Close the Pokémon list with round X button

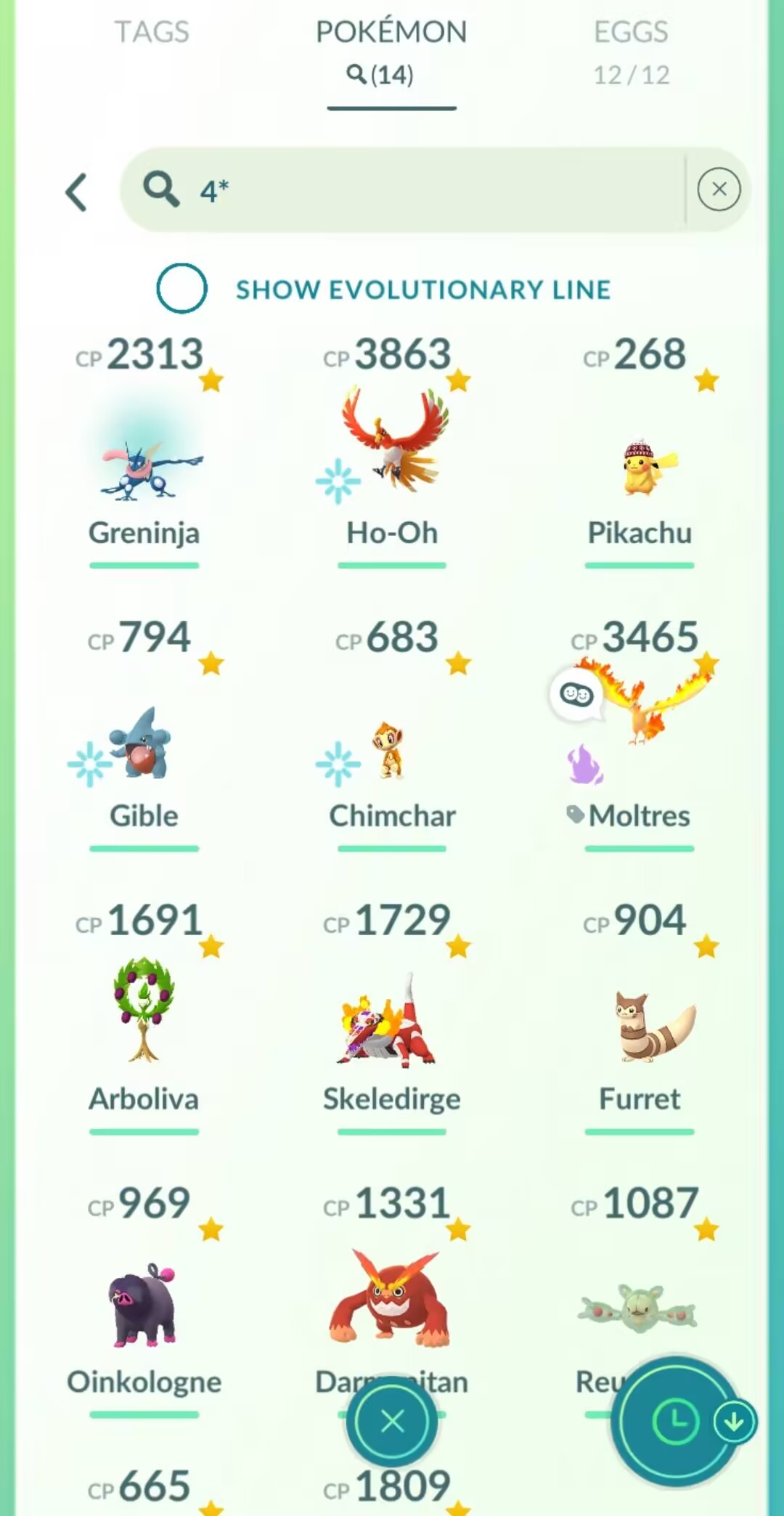coord(392,1421)
